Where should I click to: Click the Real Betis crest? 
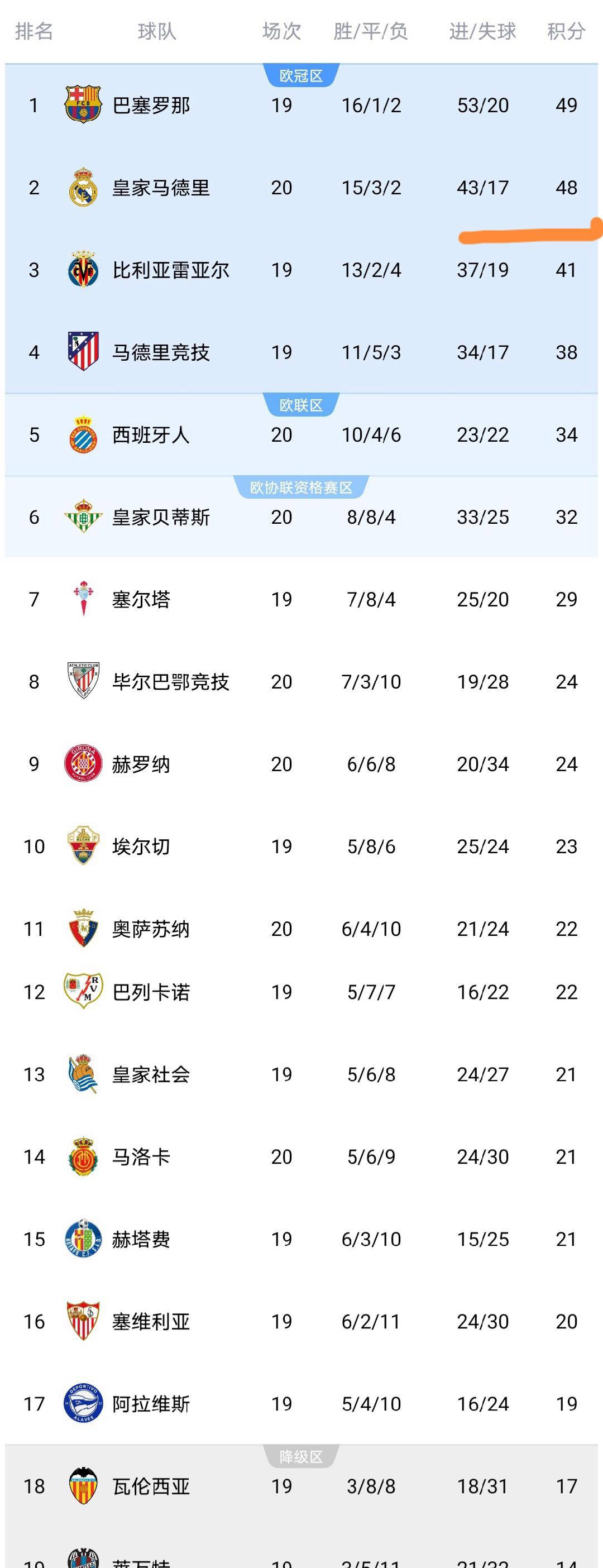point(84,517)
